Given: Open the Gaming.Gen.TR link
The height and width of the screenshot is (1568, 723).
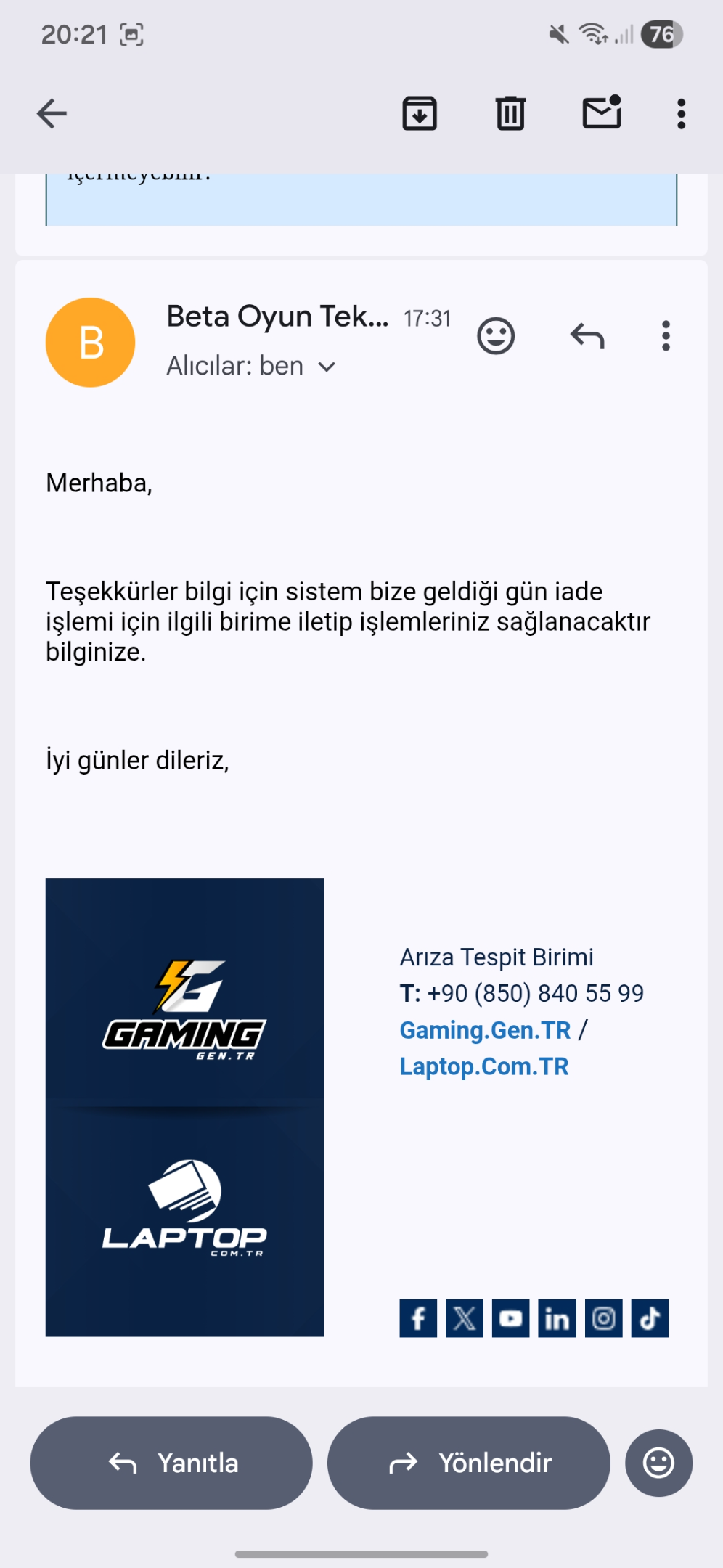Looking at the screenshot, I should pyautogui.click(x=486, y=1030).
